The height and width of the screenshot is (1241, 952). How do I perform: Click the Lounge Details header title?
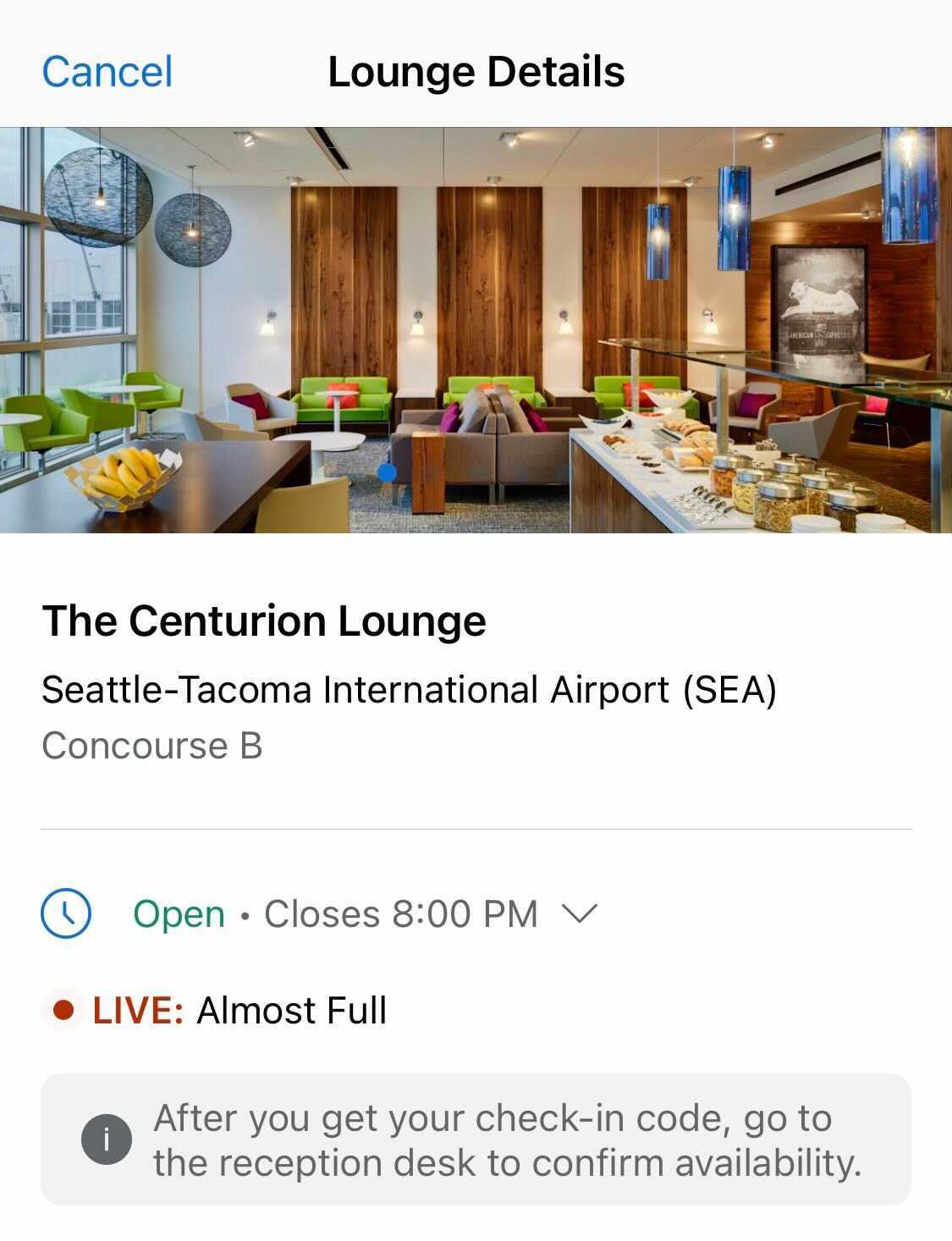pos(476,71)
